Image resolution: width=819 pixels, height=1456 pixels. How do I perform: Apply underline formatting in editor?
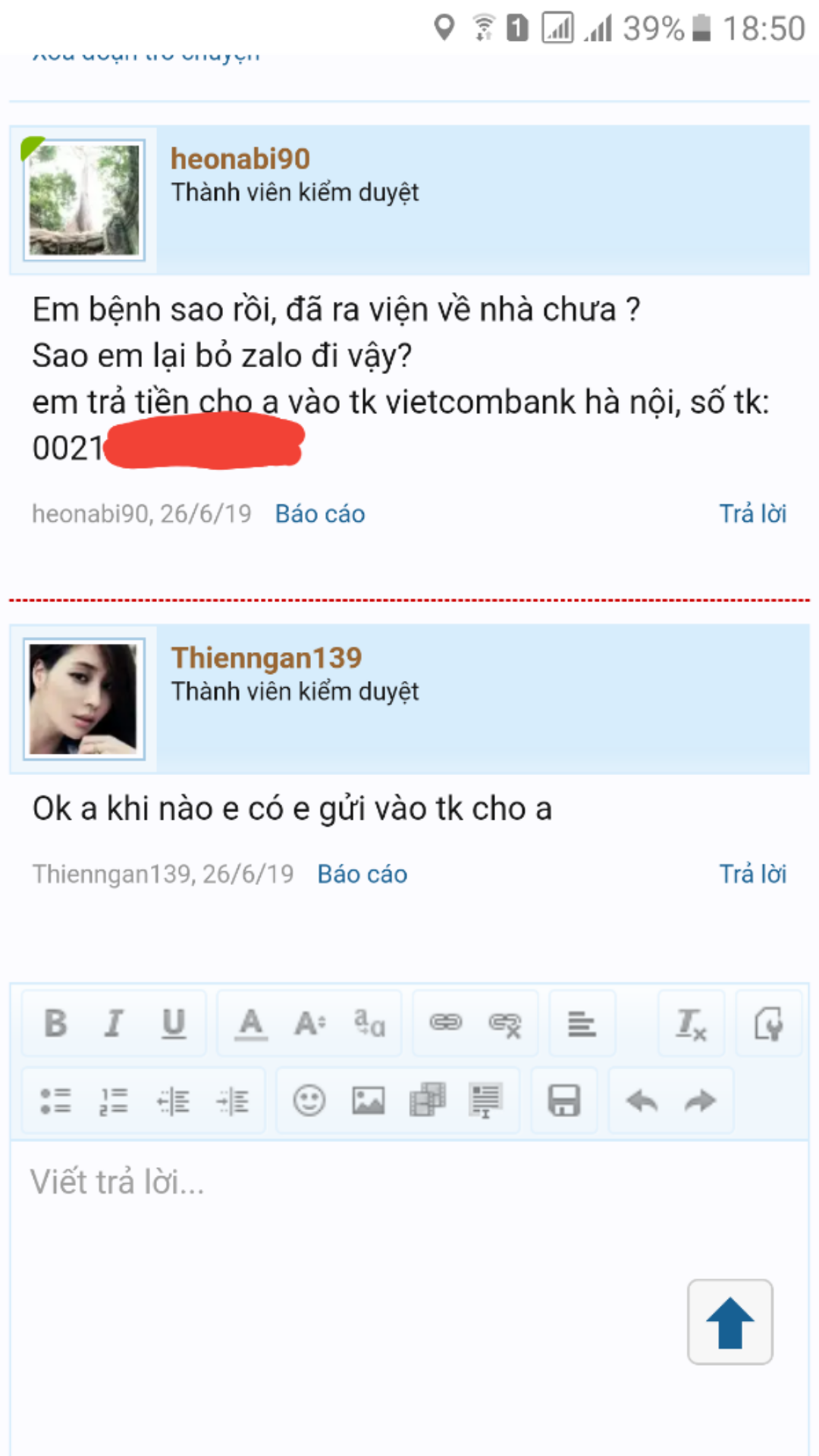[174, 1023]
